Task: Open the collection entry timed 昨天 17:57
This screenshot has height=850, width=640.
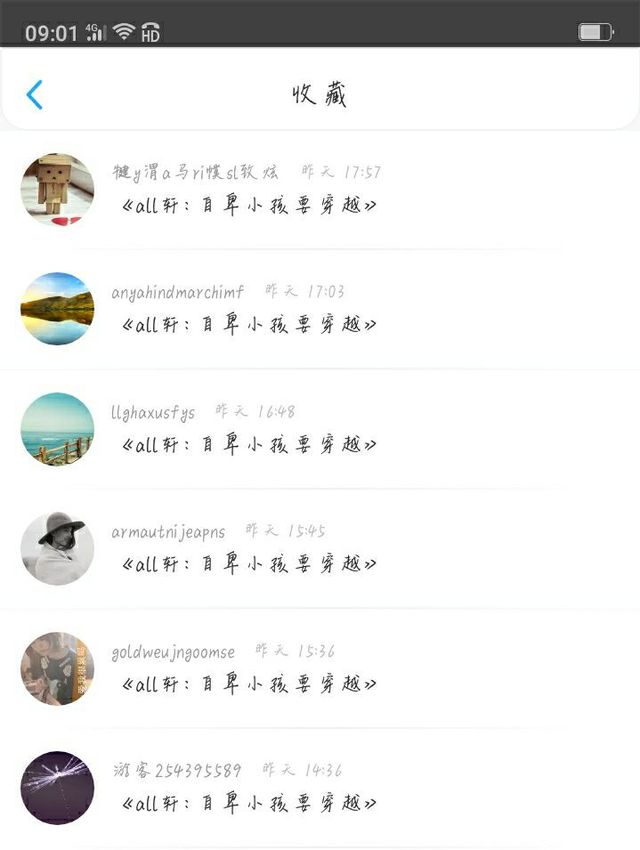Action: coord(320,190)
